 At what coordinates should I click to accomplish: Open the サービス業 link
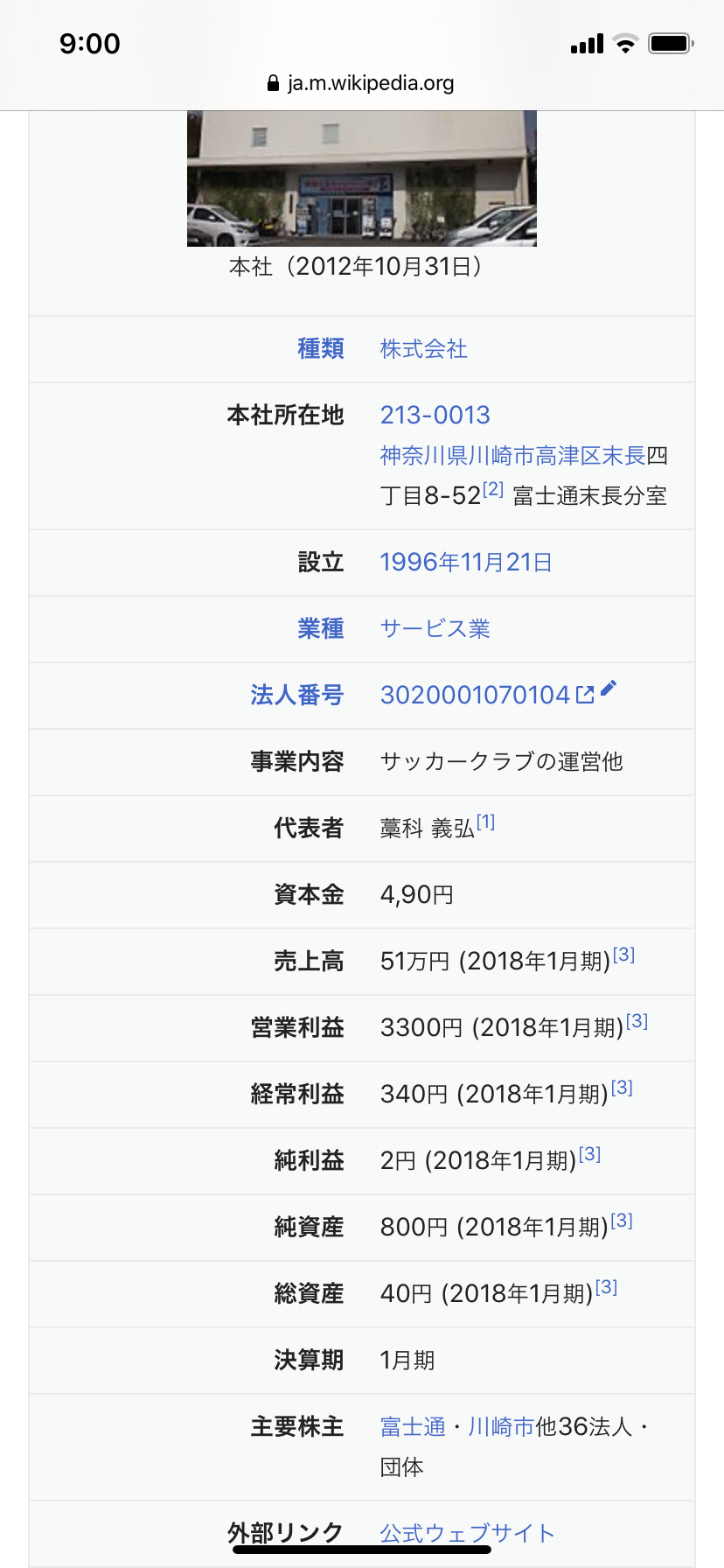click(435, 629)
